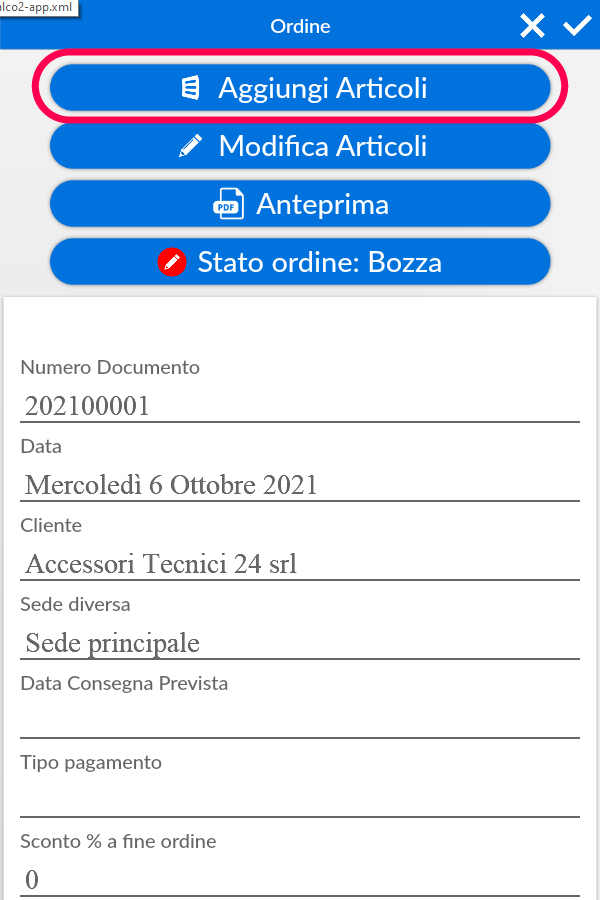This screenshot has height=900, width=600.
Task: Open the Sede diversa field
Action: (x=300, y=642)
